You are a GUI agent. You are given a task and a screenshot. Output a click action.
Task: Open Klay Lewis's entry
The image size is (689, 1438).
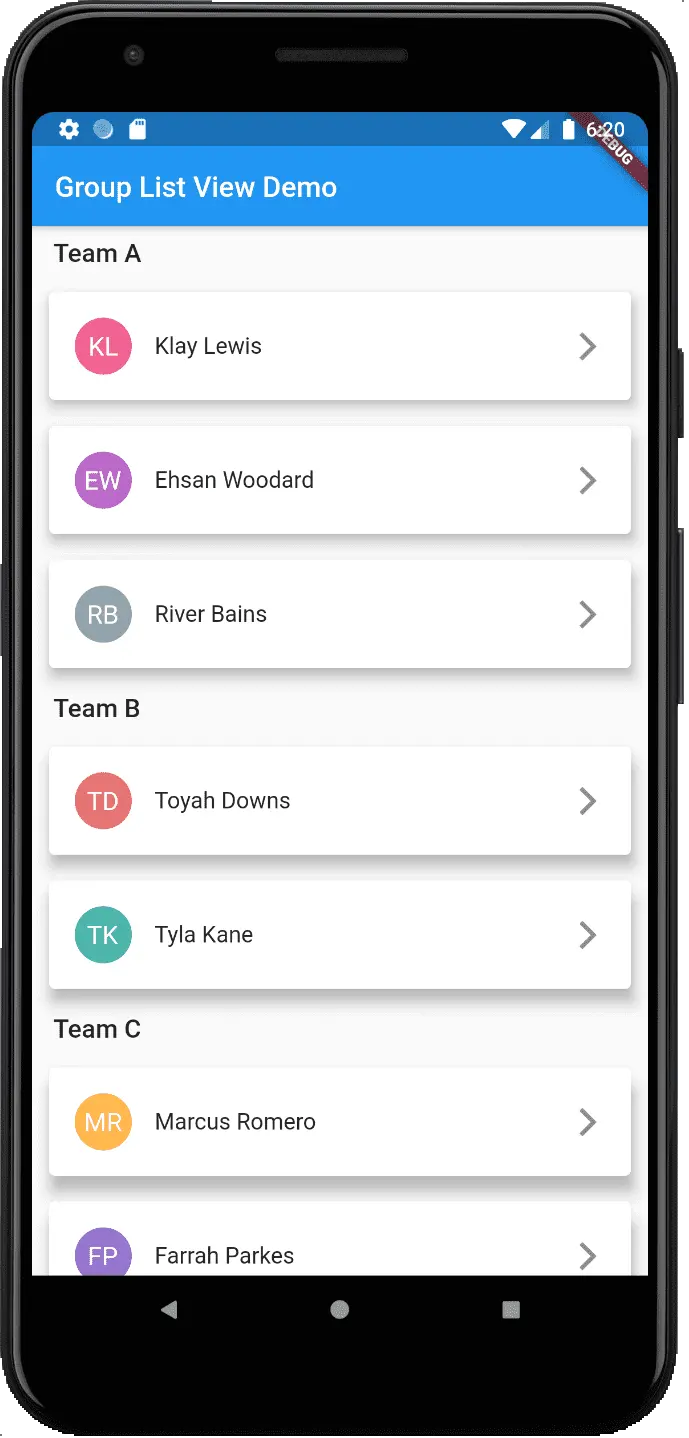click(339, 346)
